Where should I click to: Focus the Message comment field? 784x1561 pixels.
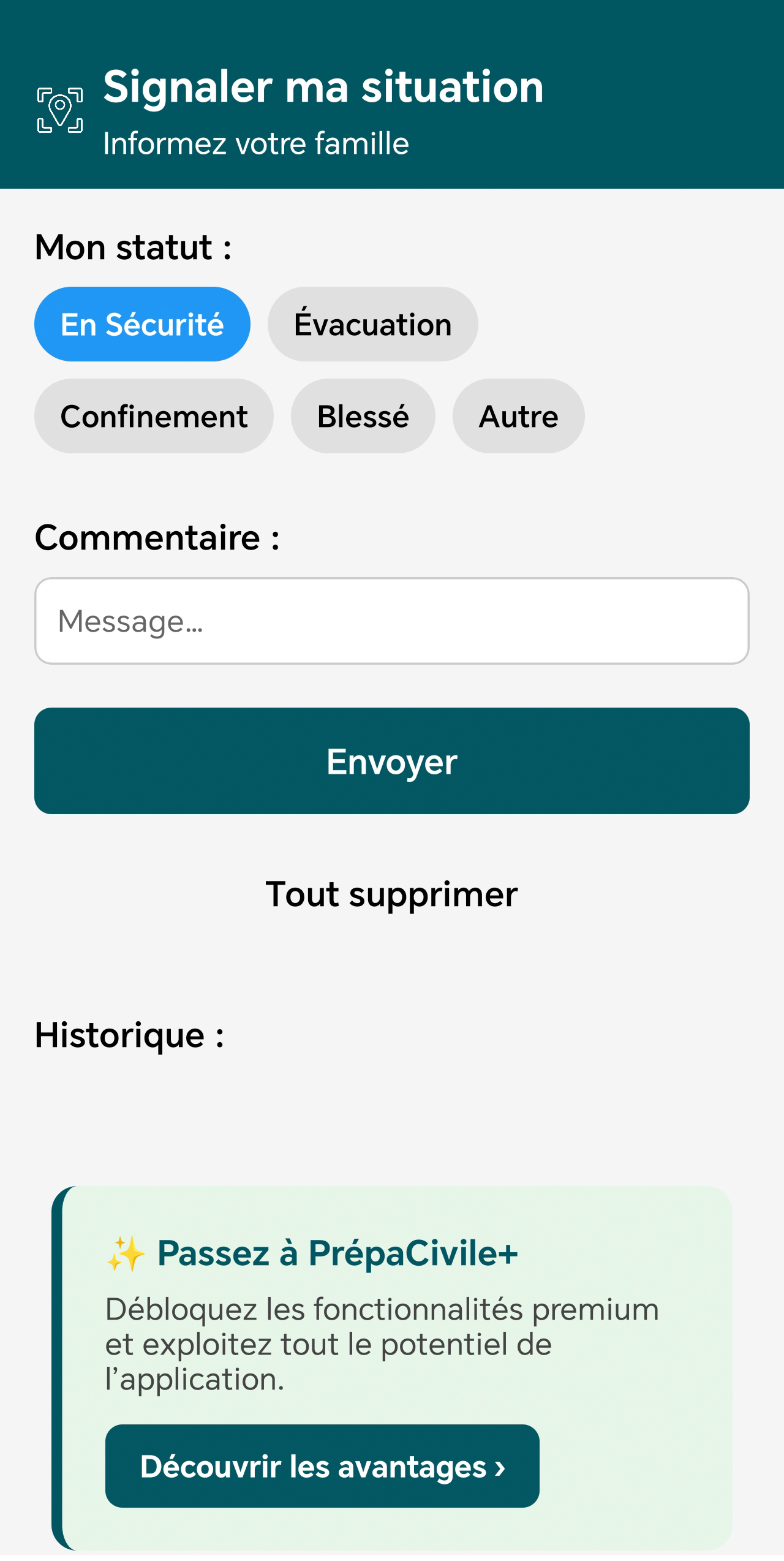tap(392, 621)
